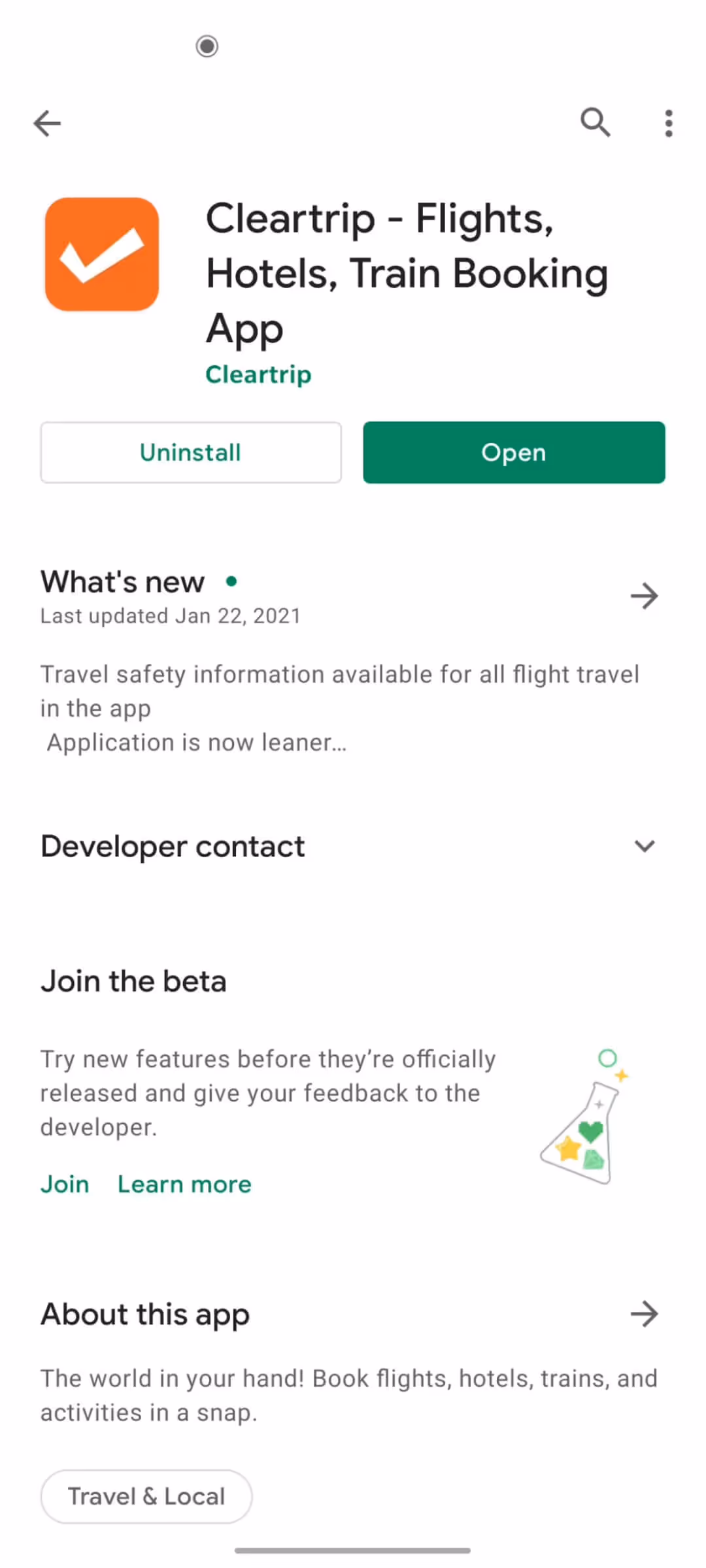Screen dimensions: 706x1568
Task: Join the beta program
Action: tap(65, 1184)
